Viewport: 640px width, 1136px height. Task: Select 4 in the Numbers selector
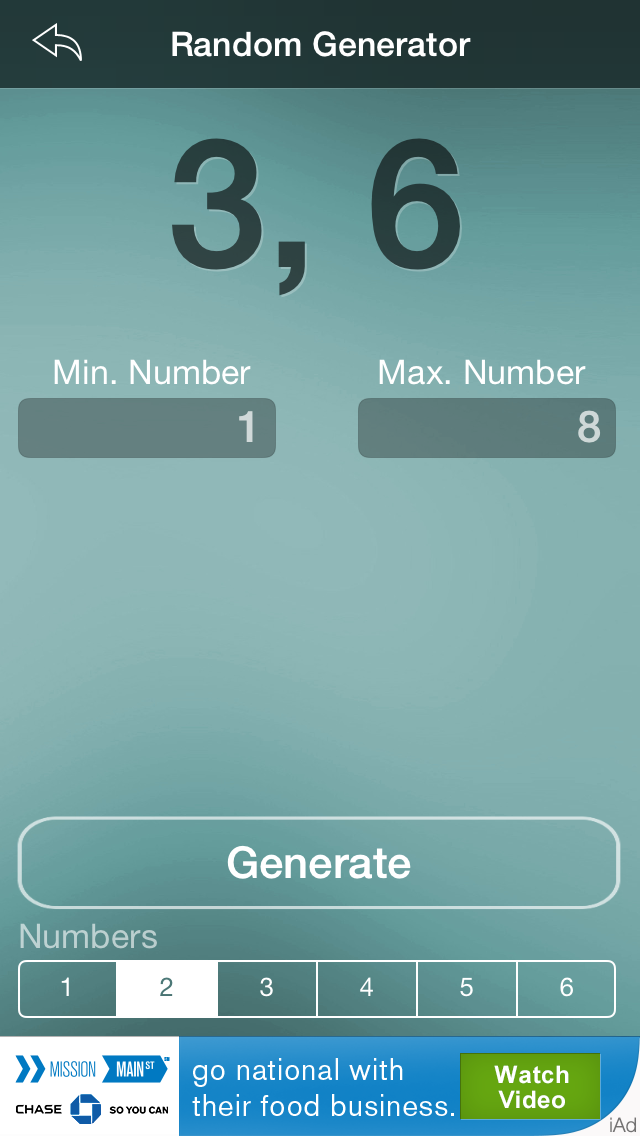click(x=367, y=988)
